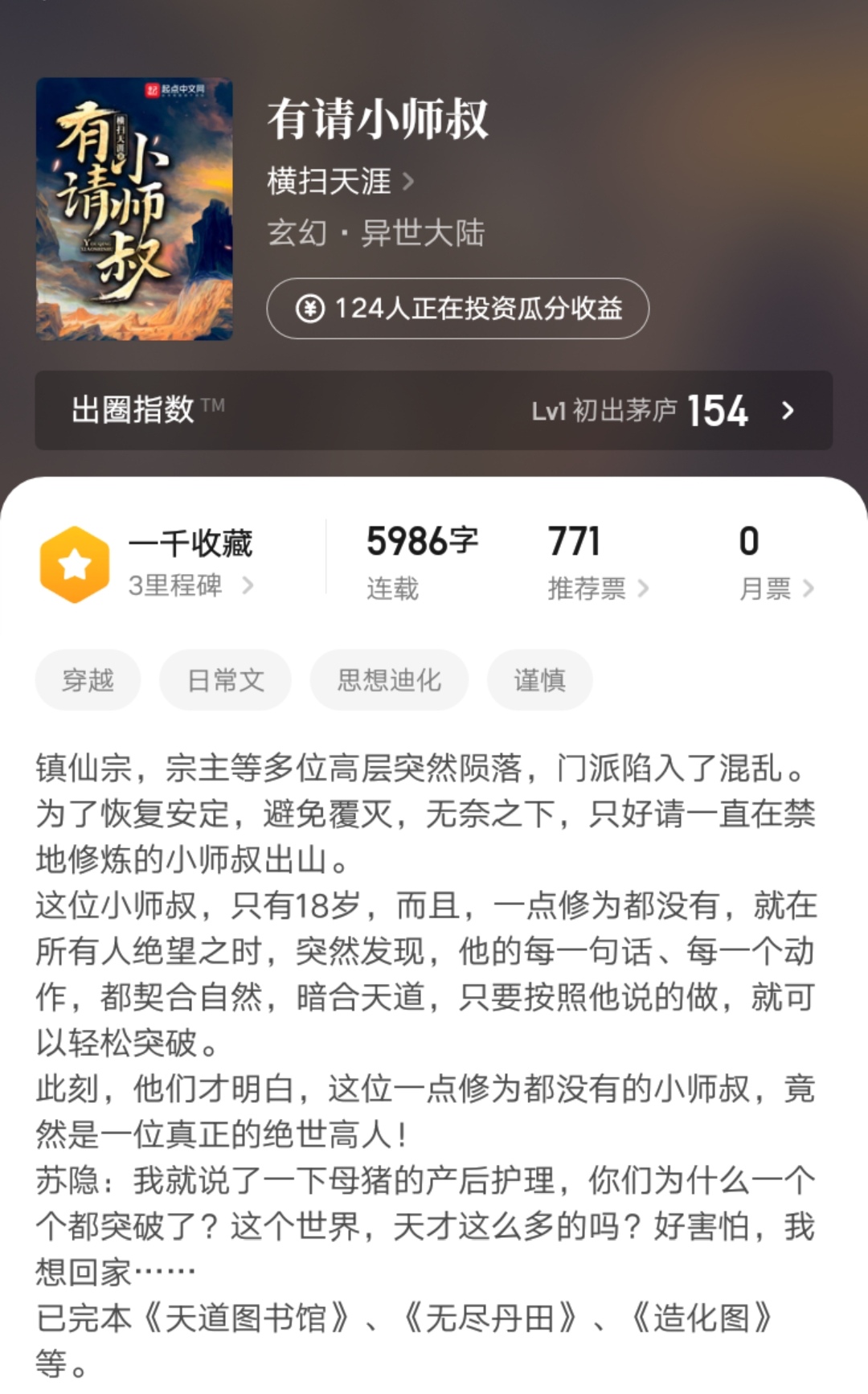Click the 5986字 word count
Screen dimensions: 868x1394
click(421, 542)
